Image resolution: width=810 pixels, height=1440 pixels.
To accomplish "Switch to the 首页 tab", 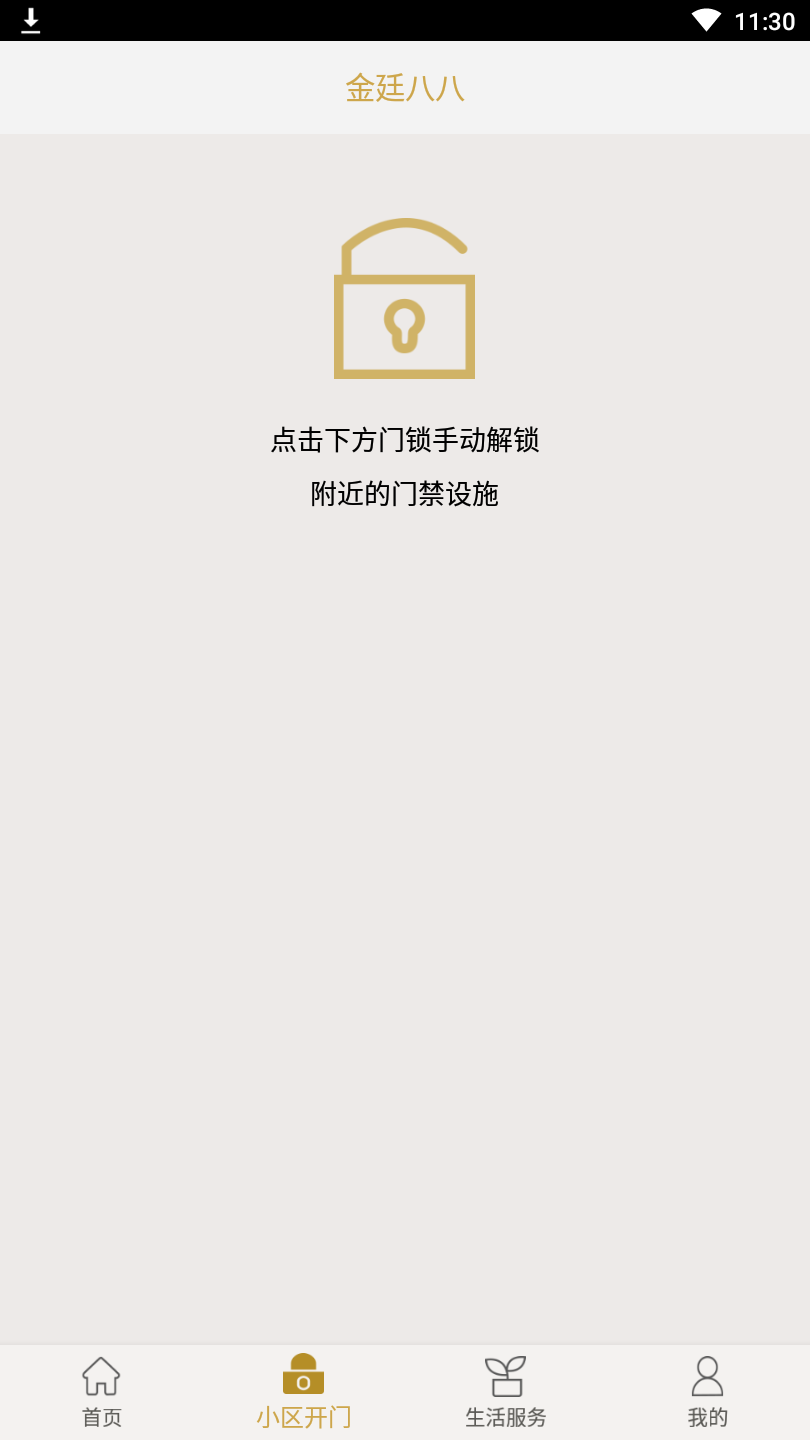I will (x=101, y=1392).
